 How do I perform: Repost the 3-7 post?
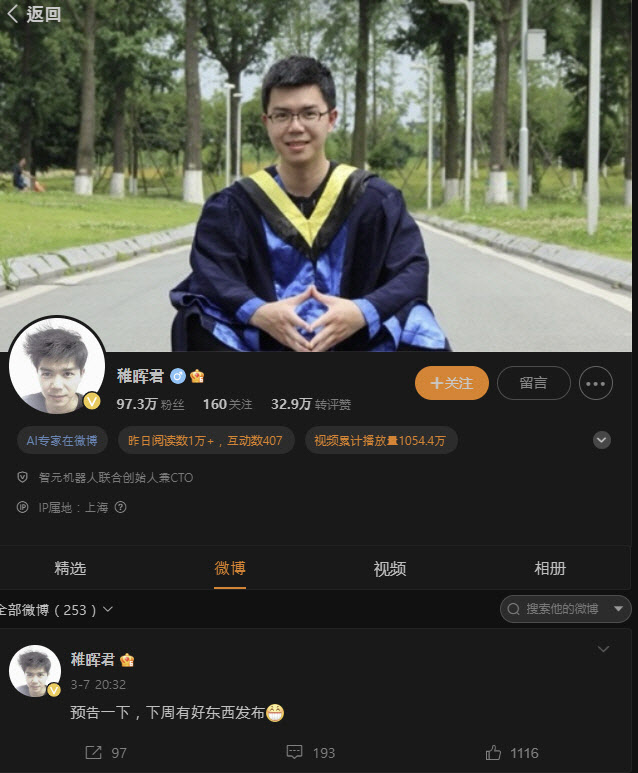(x=106, y=752)
